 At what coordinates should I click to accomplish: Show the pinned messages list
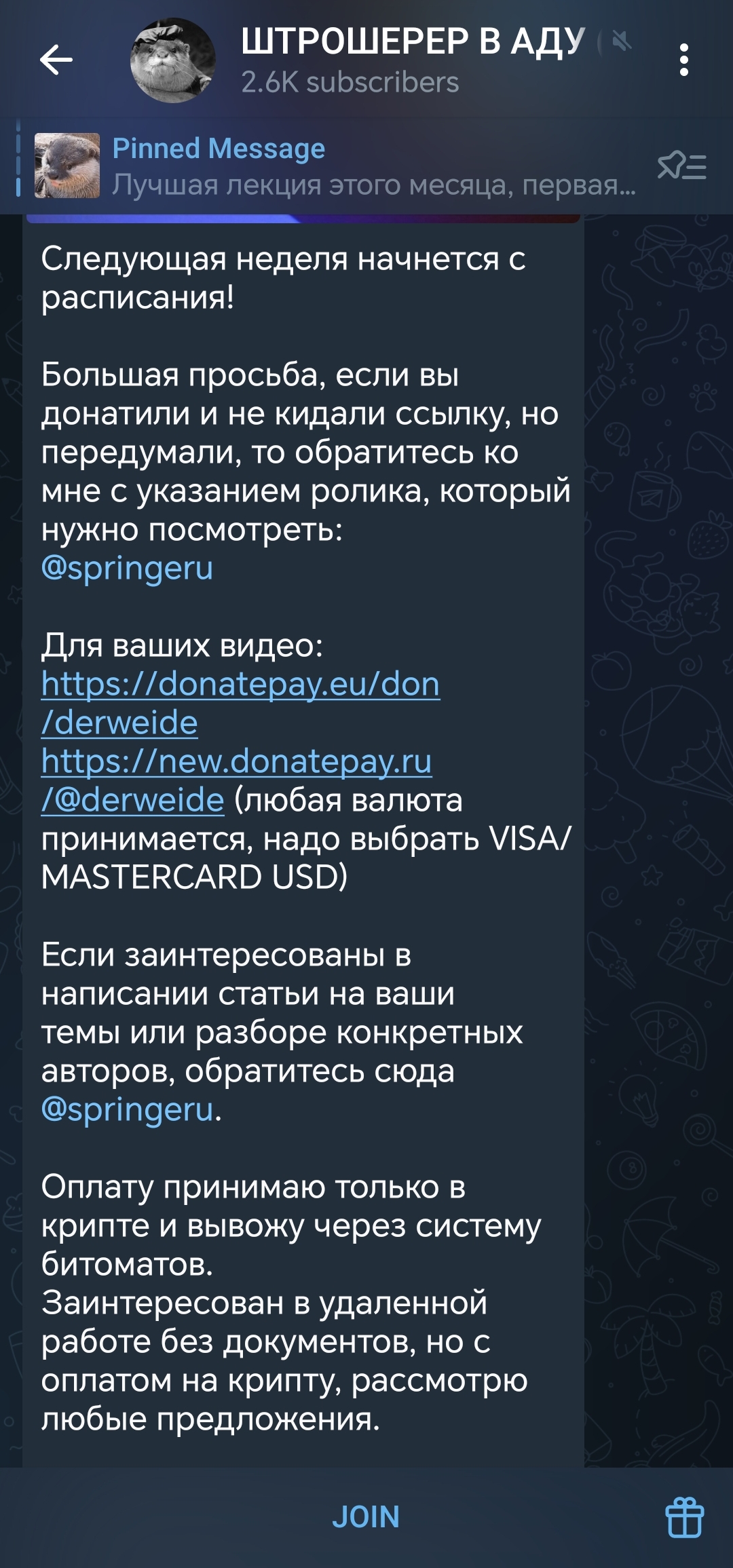[x=681, y=166]
